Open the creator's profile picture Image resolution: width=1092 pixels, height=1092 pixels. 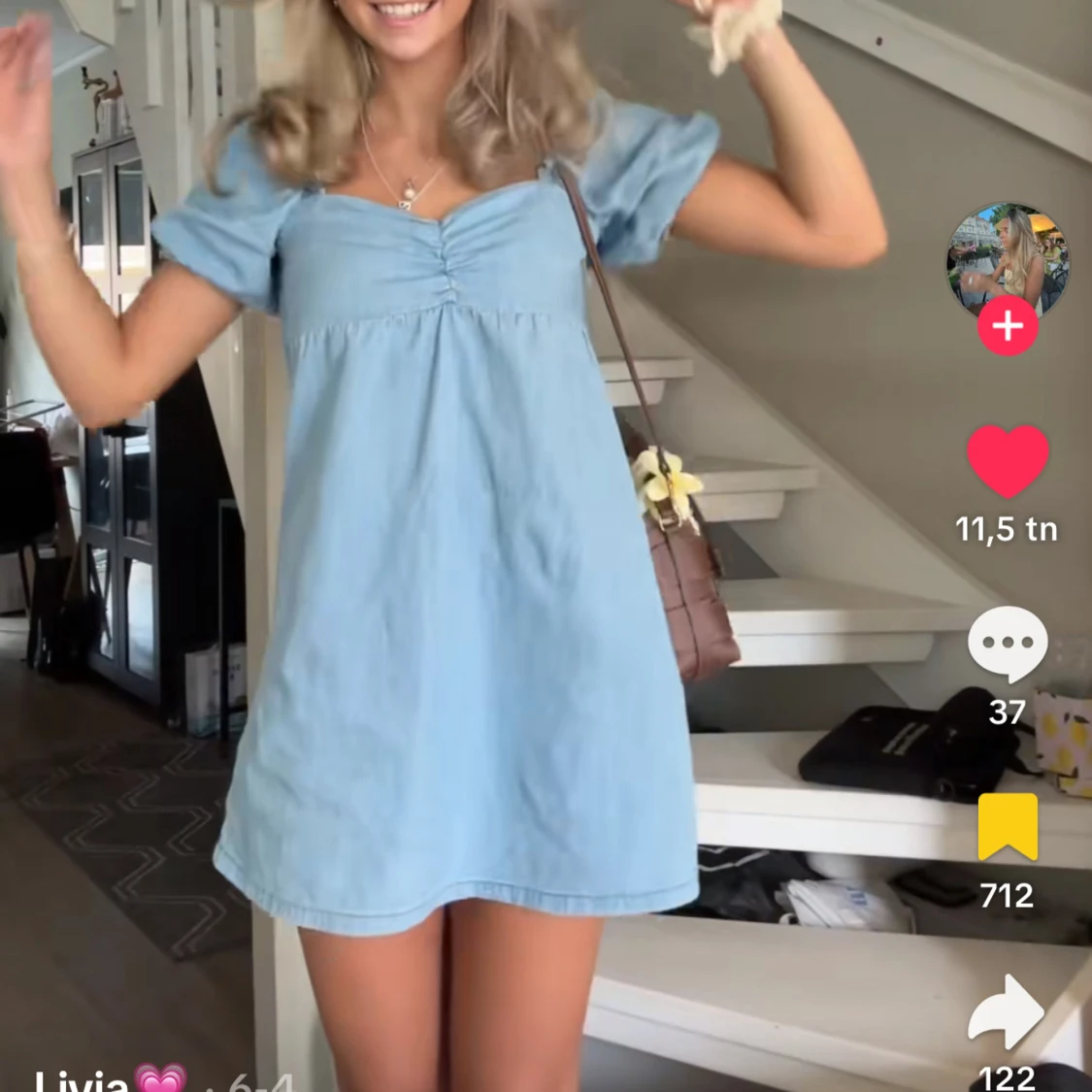1008,261
